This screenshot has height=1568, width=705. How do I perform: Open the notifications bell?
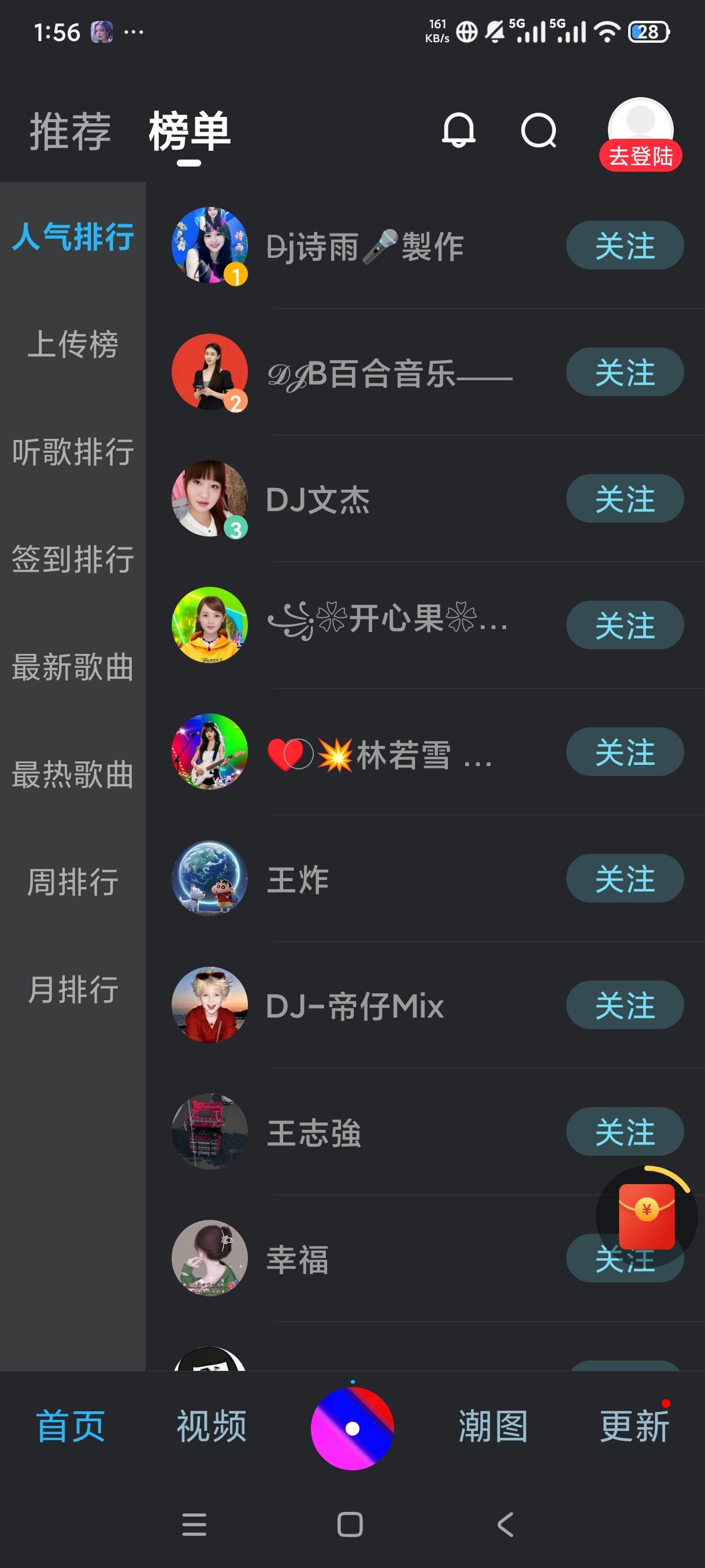pyautogui.click(x=458, y=130)
